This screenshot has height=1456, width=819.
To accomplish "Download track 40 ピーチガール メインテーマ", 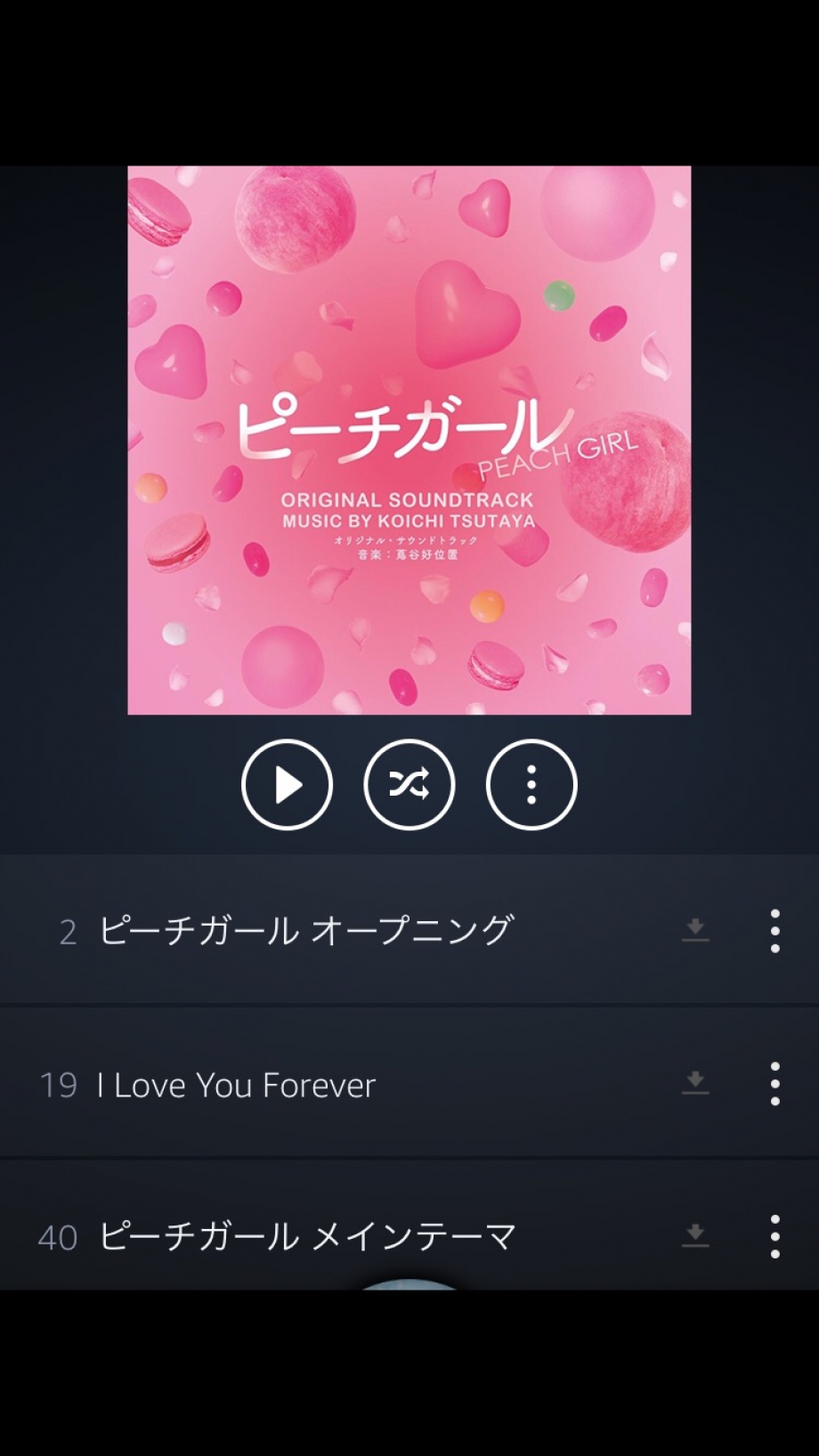I will coord(695,1235).
